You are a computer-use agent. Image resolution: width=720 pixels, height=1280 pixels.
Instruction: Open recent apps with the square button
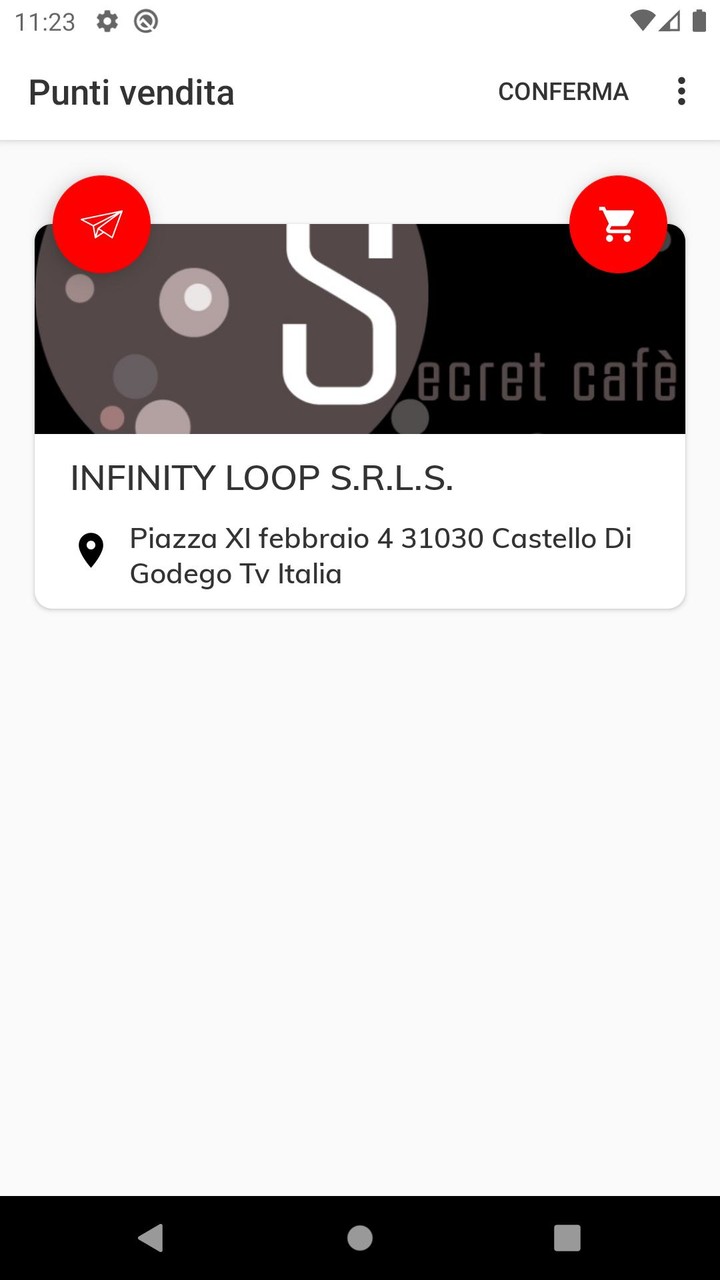coord(566,1237)
